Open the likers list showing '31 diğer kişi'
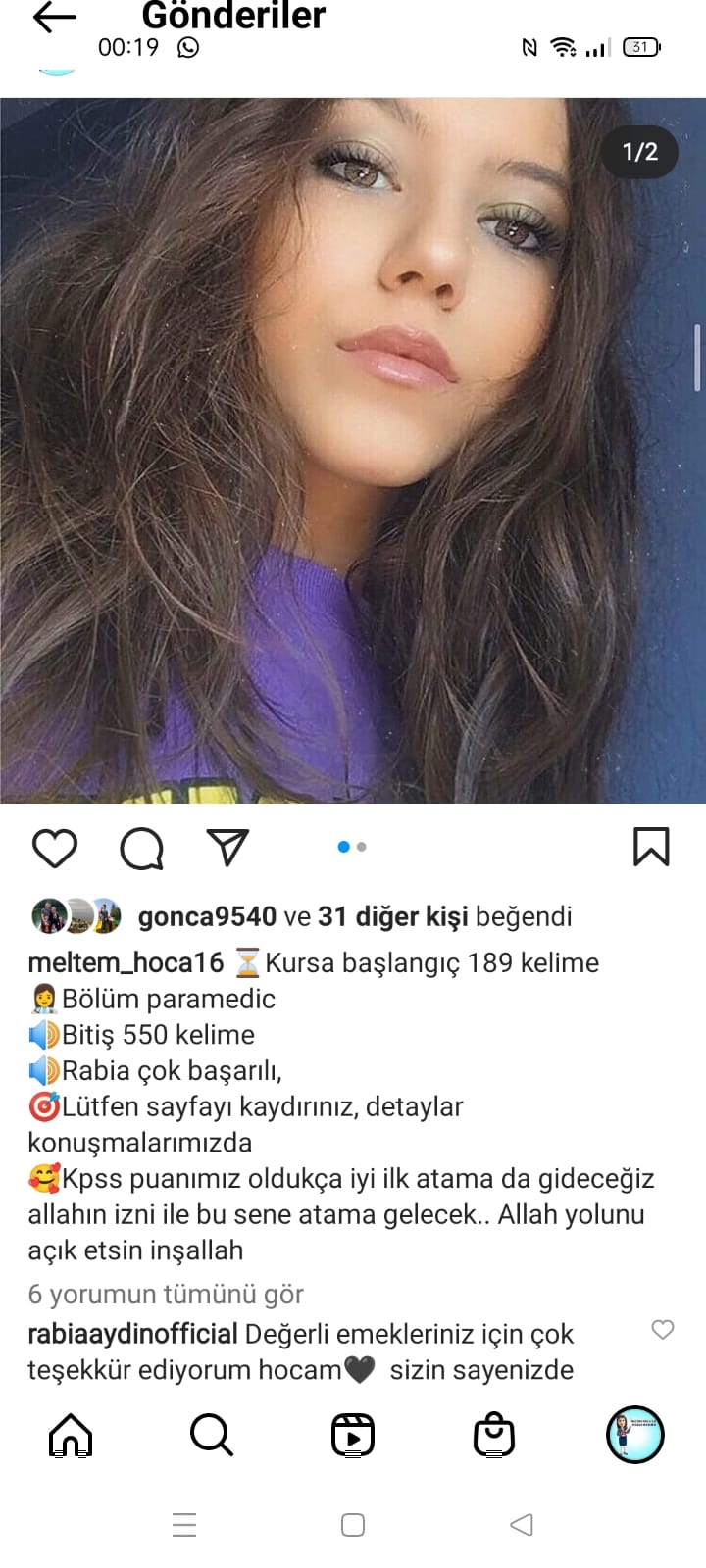This screenshot has width=706, height=1568. pos(393,916)
